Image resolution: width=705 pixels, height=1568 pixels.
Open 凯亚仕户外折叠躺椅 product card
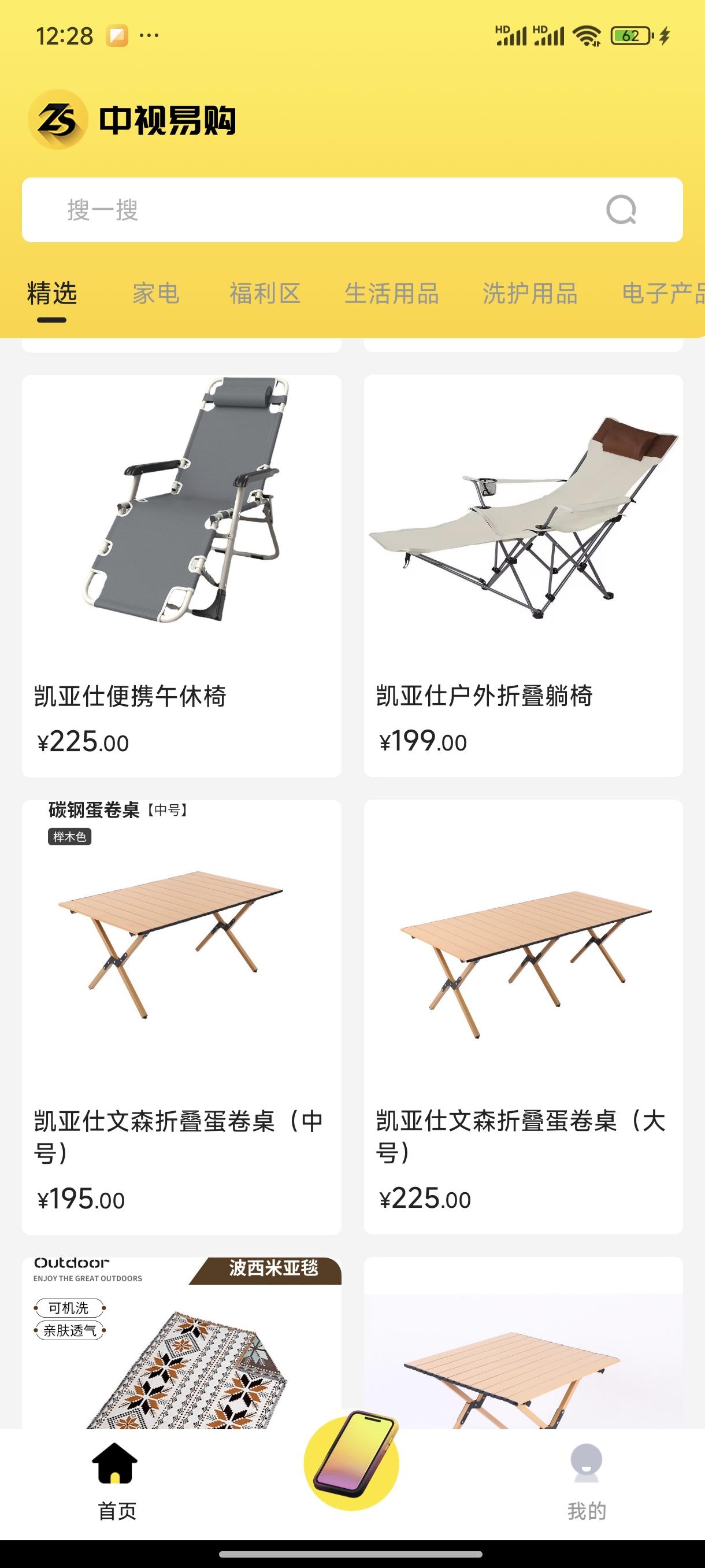523,575
